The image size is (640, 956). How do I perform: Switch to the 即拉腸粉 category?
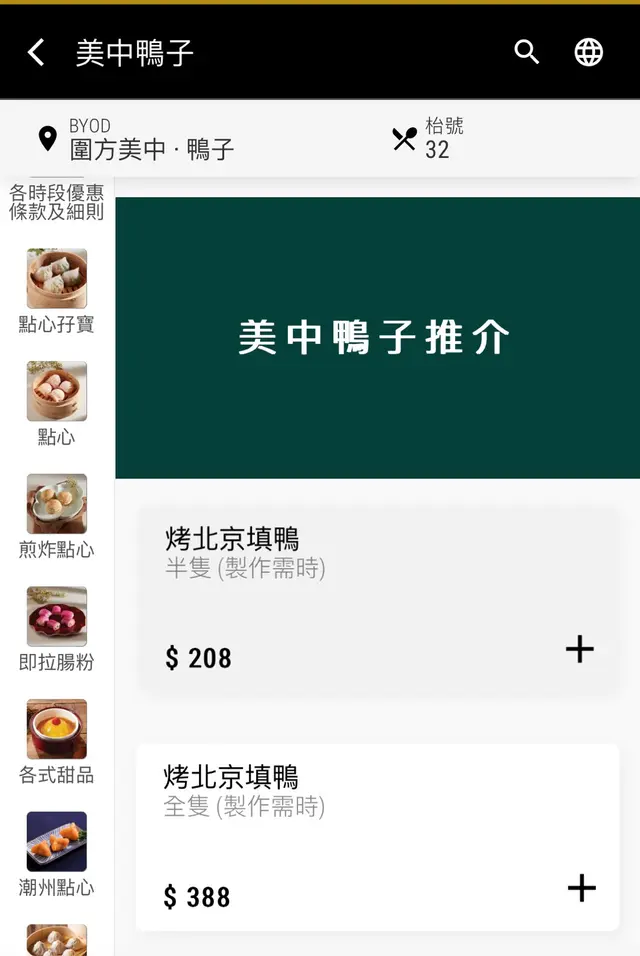click(57, 628)
